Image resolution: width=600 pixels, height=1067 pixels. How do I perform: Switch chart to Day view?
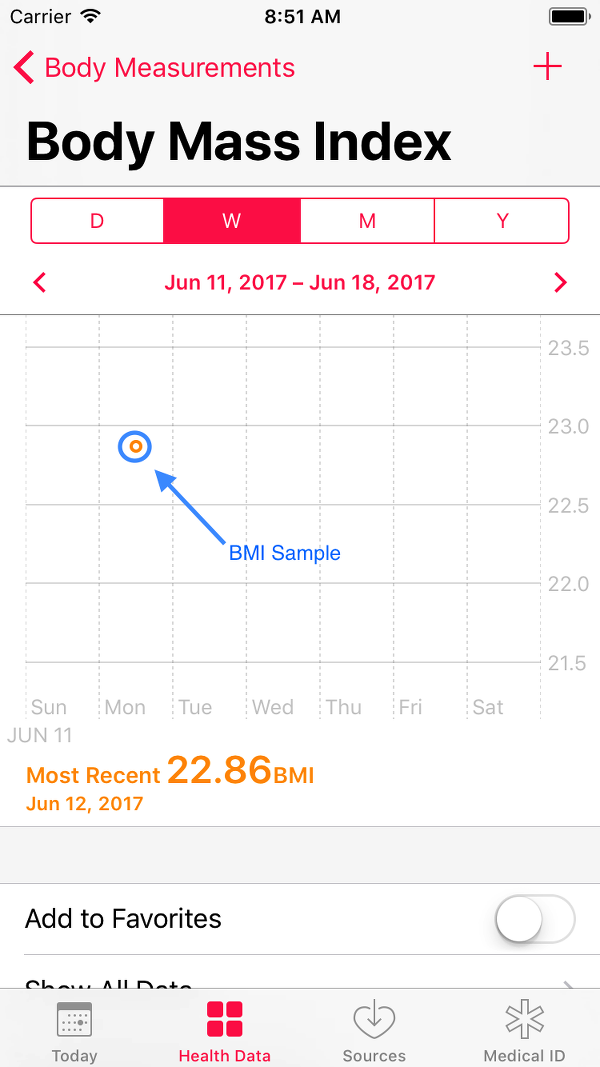point(97,221)
